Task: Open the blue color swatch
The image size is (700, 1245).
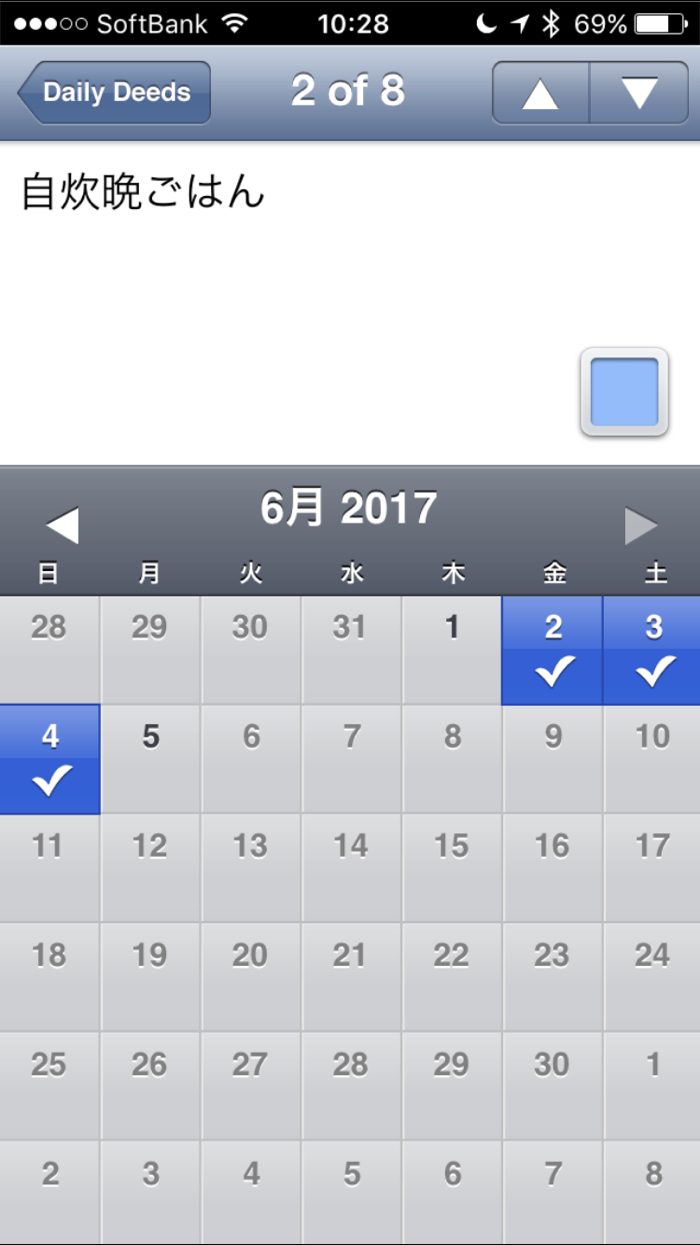Action: [x=624, y=392]
